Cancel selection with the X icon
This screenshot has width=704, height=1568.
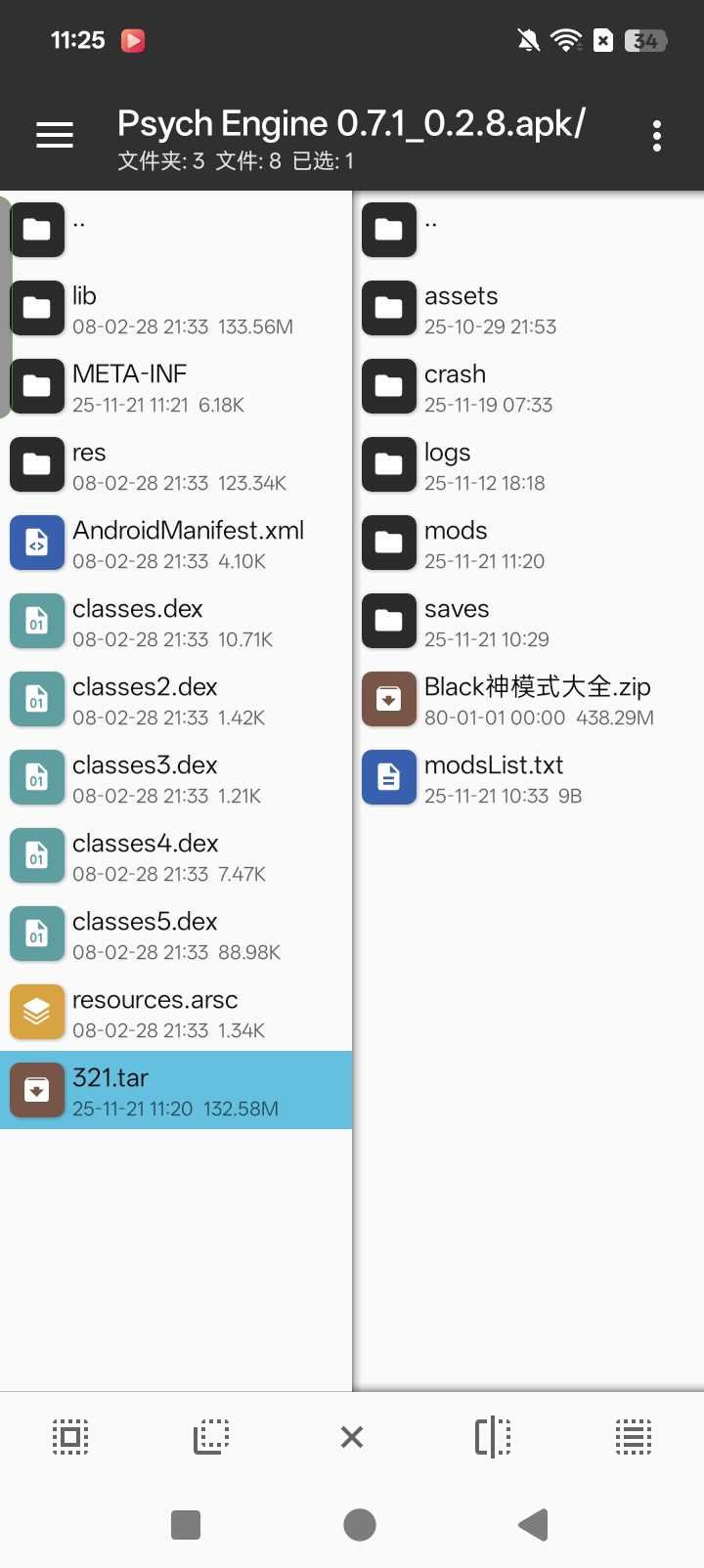tap(352, 1437)
